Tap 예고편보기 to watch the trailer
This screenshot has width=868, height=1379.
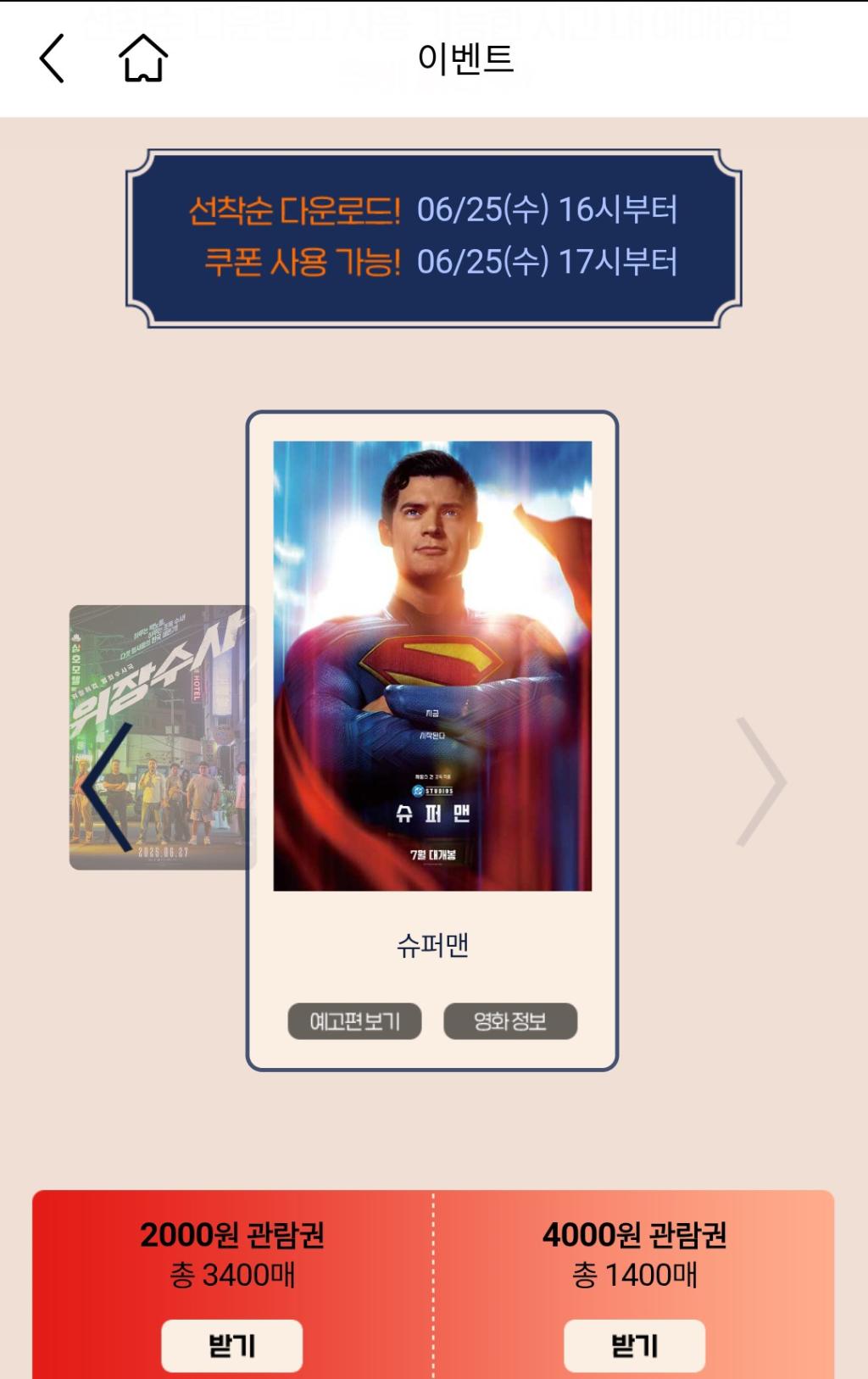pos(354,1020)
